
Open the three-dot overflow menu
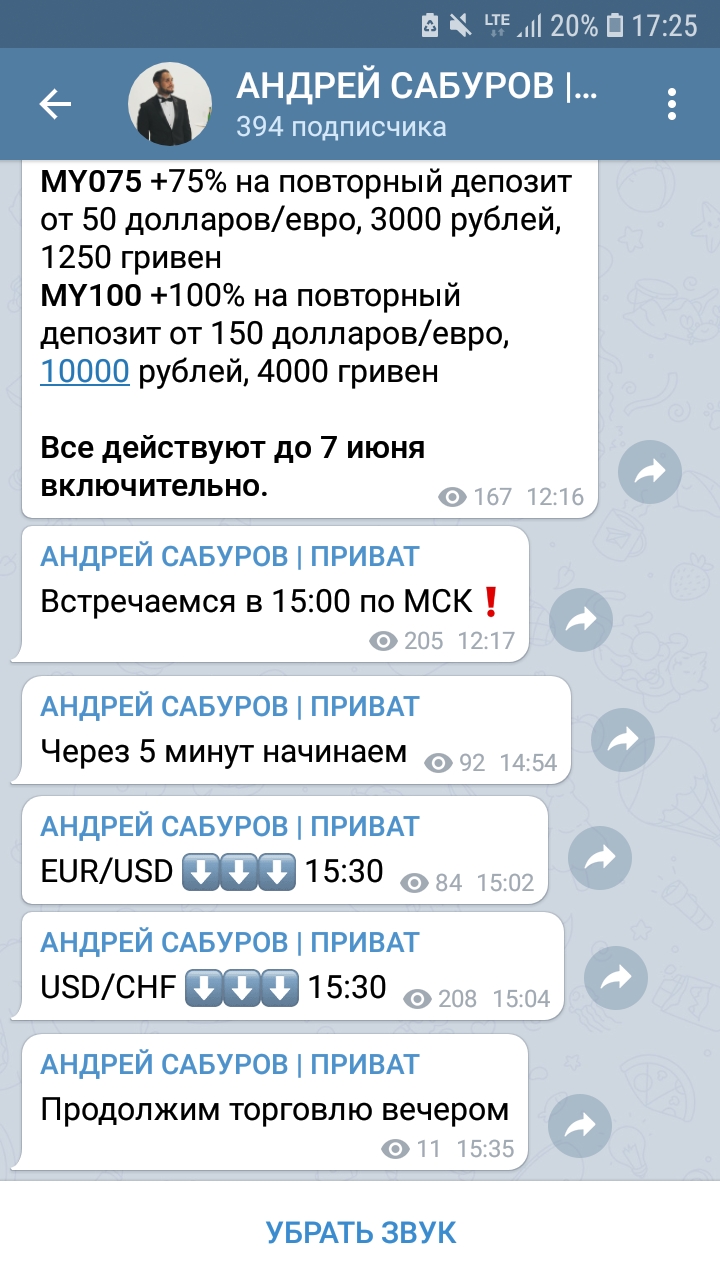pyautogui.click(x=672, y=104)
